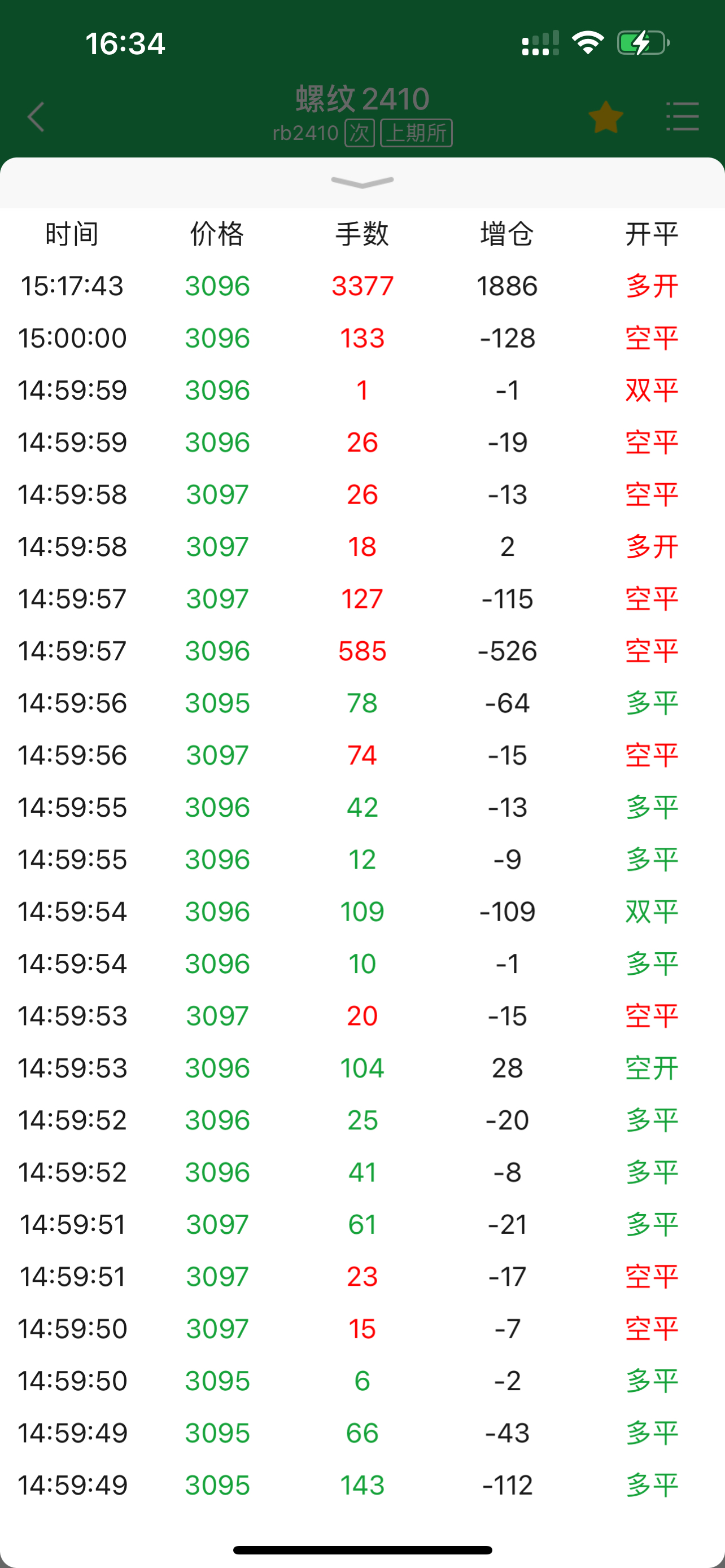Collapse the trade detail sheet handle
The image size is (725, 1568).
click(362, 182)
